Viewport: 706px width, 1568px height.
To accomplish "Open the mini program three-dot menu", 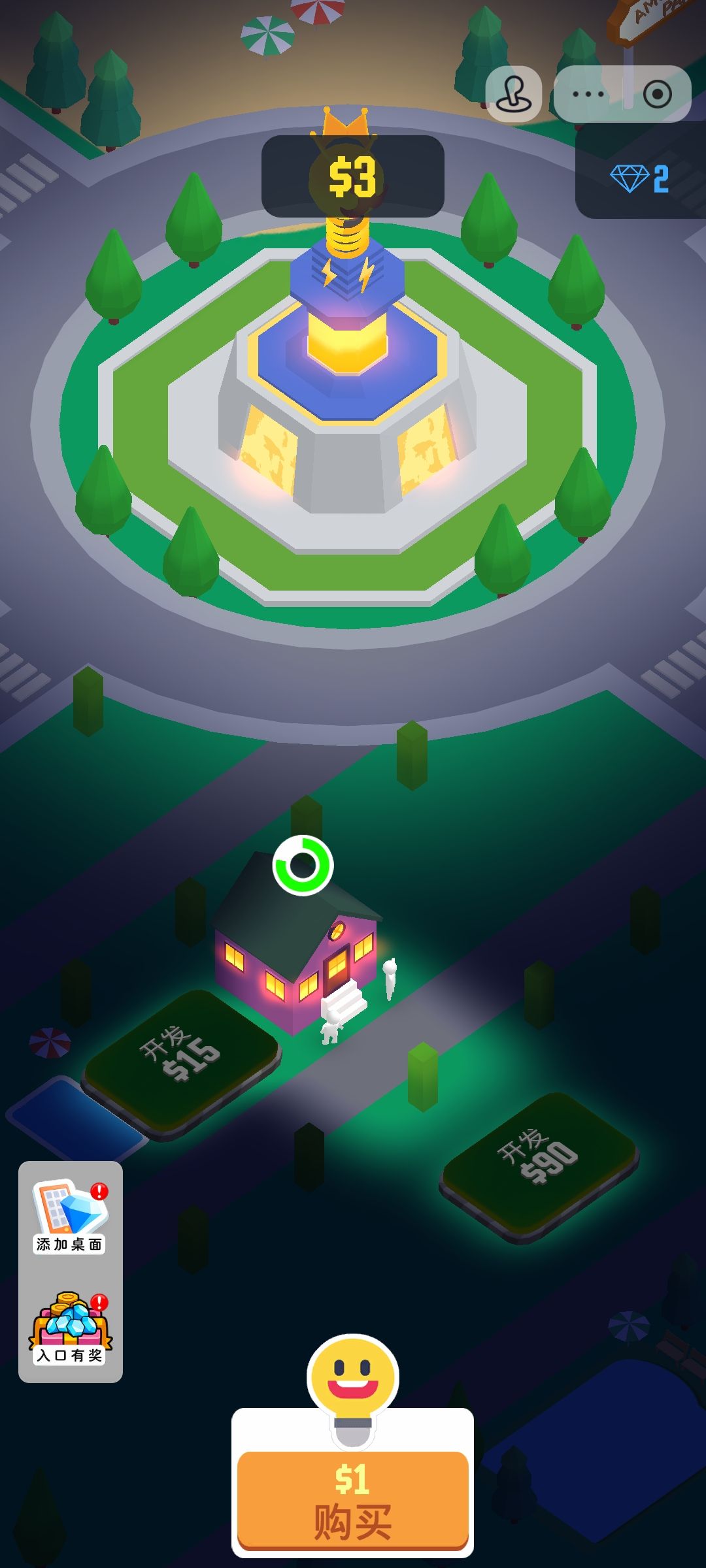I will (588, 94).
